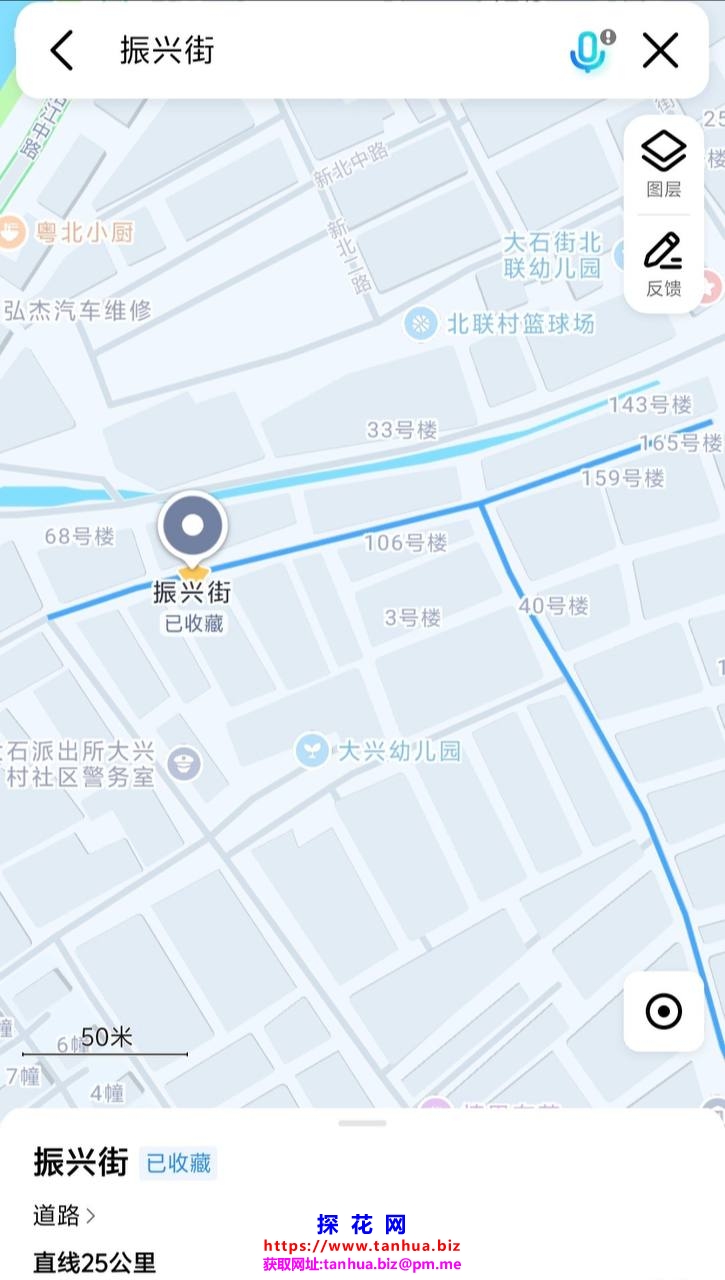
Task: Go back using the arrow icon
Action: pos(62,50)
